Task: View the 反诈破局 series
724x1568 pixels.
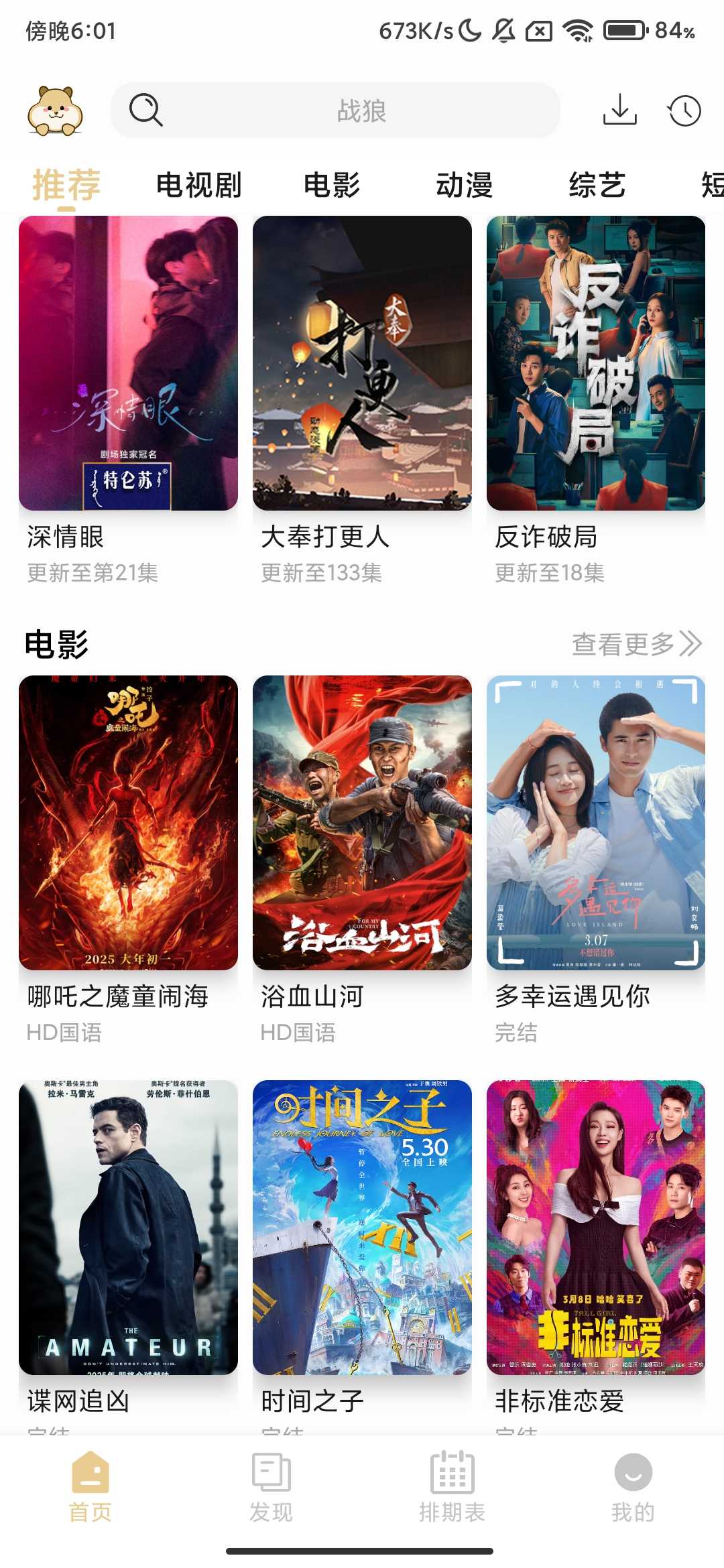Action: click(596, 363)
